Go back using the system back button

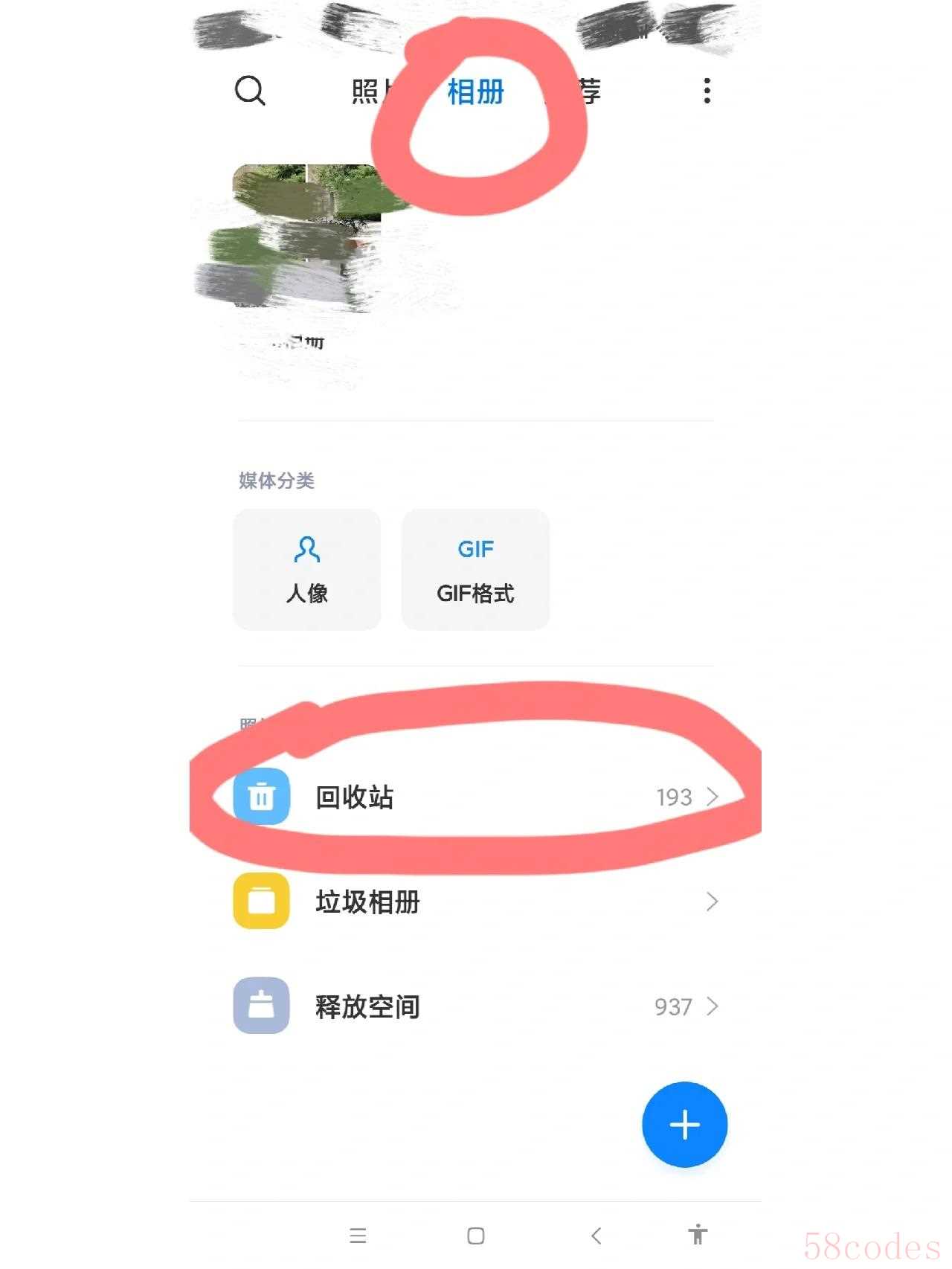596,1236
